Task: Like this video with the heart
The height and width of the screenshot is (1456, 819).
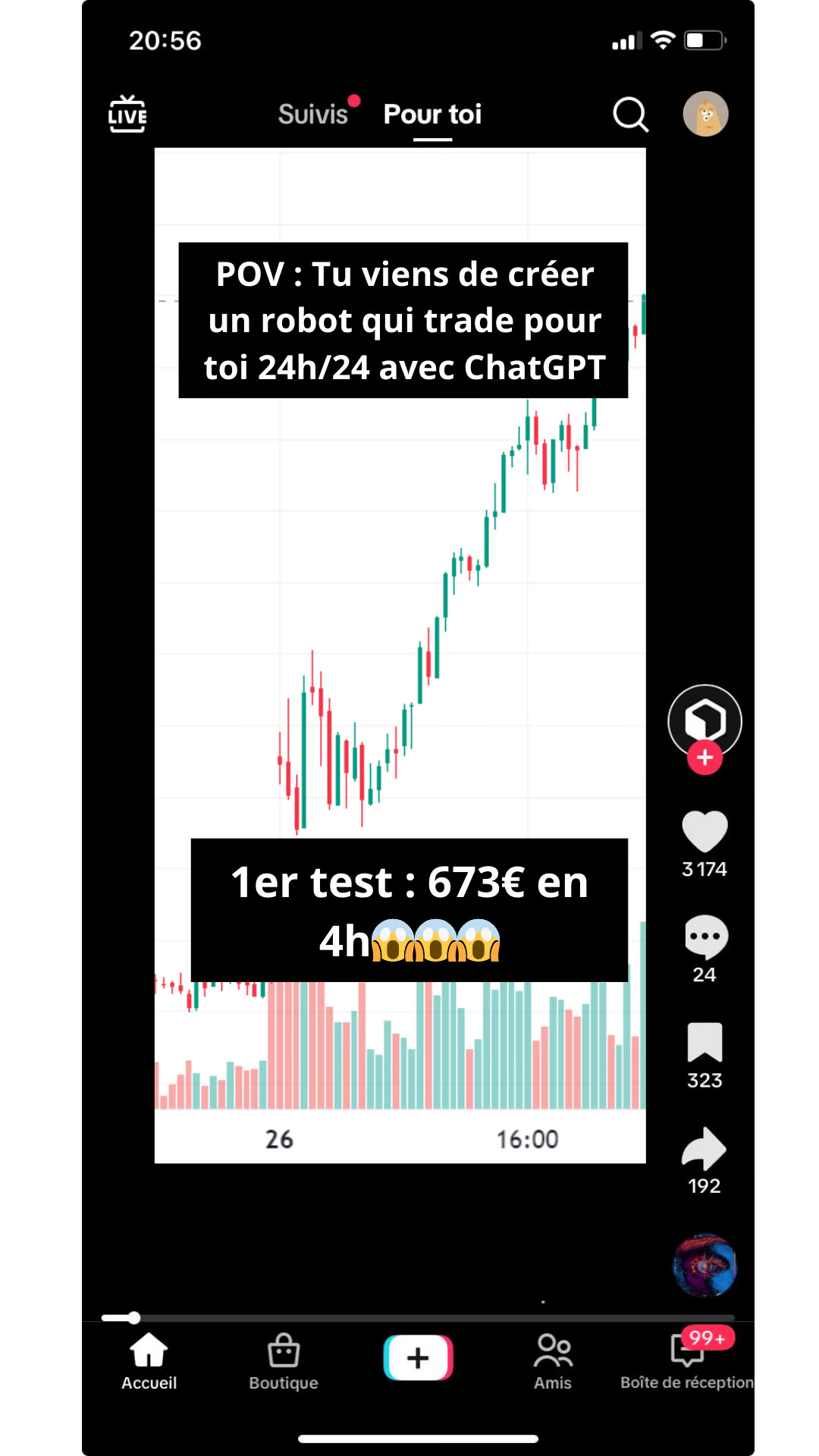Action: [x=704, y=831]
